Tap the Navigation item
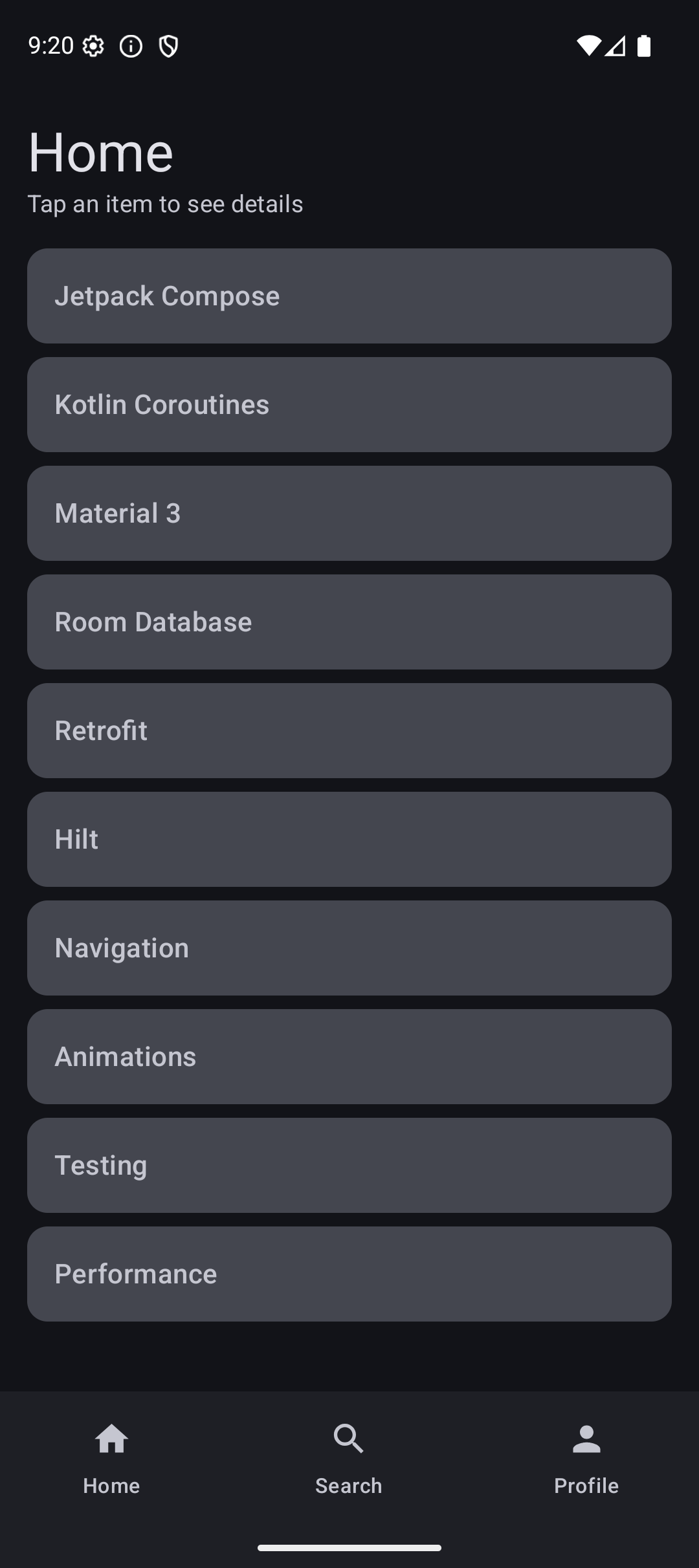This screenshot has height=1568, width=699. (x=349, y=948)
